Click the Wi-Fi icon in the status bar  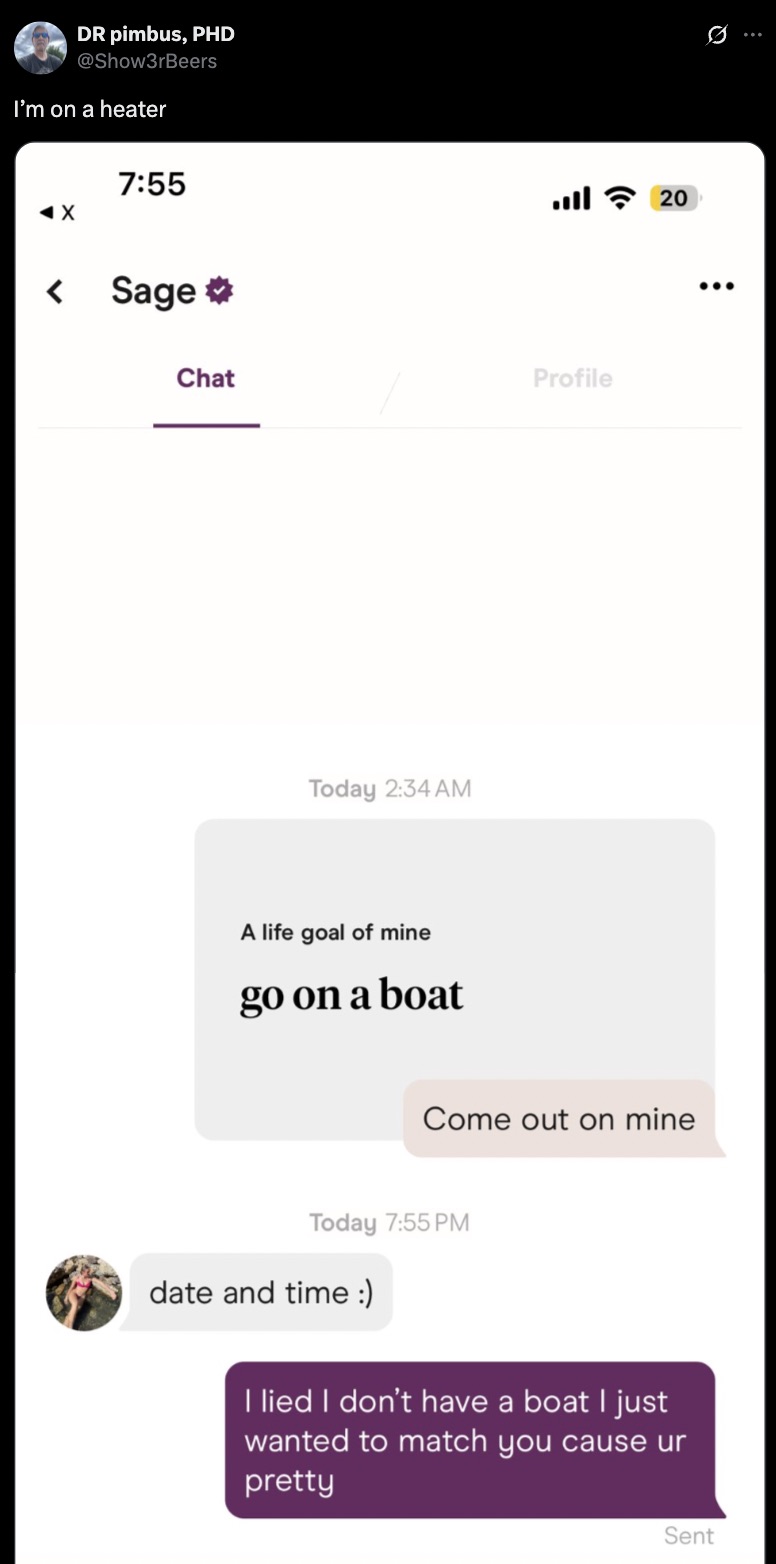pyautogui.click(x=620, y=197)
